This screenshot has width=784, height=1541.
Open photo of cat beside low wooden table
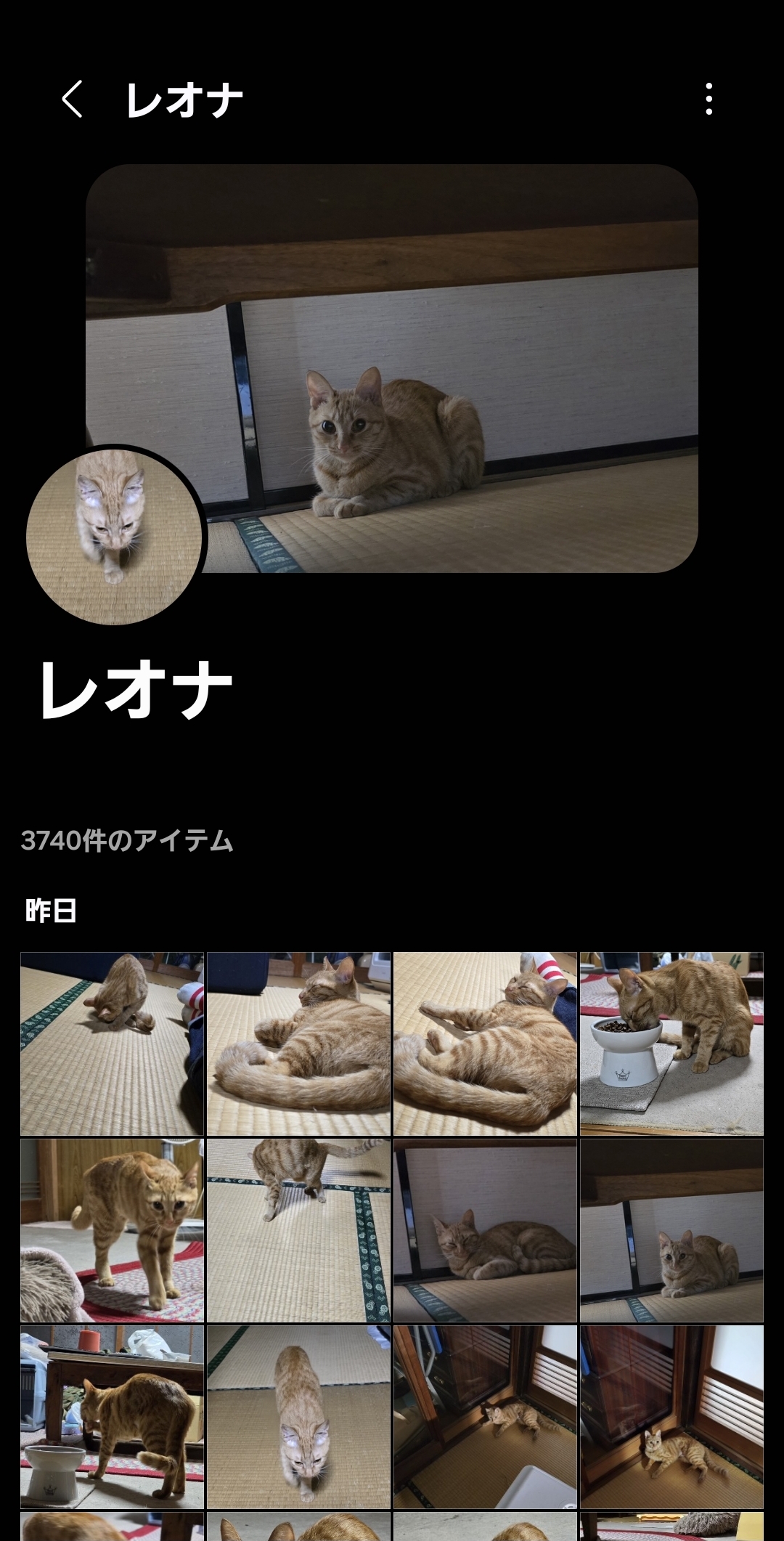(x=112, y=1417)
